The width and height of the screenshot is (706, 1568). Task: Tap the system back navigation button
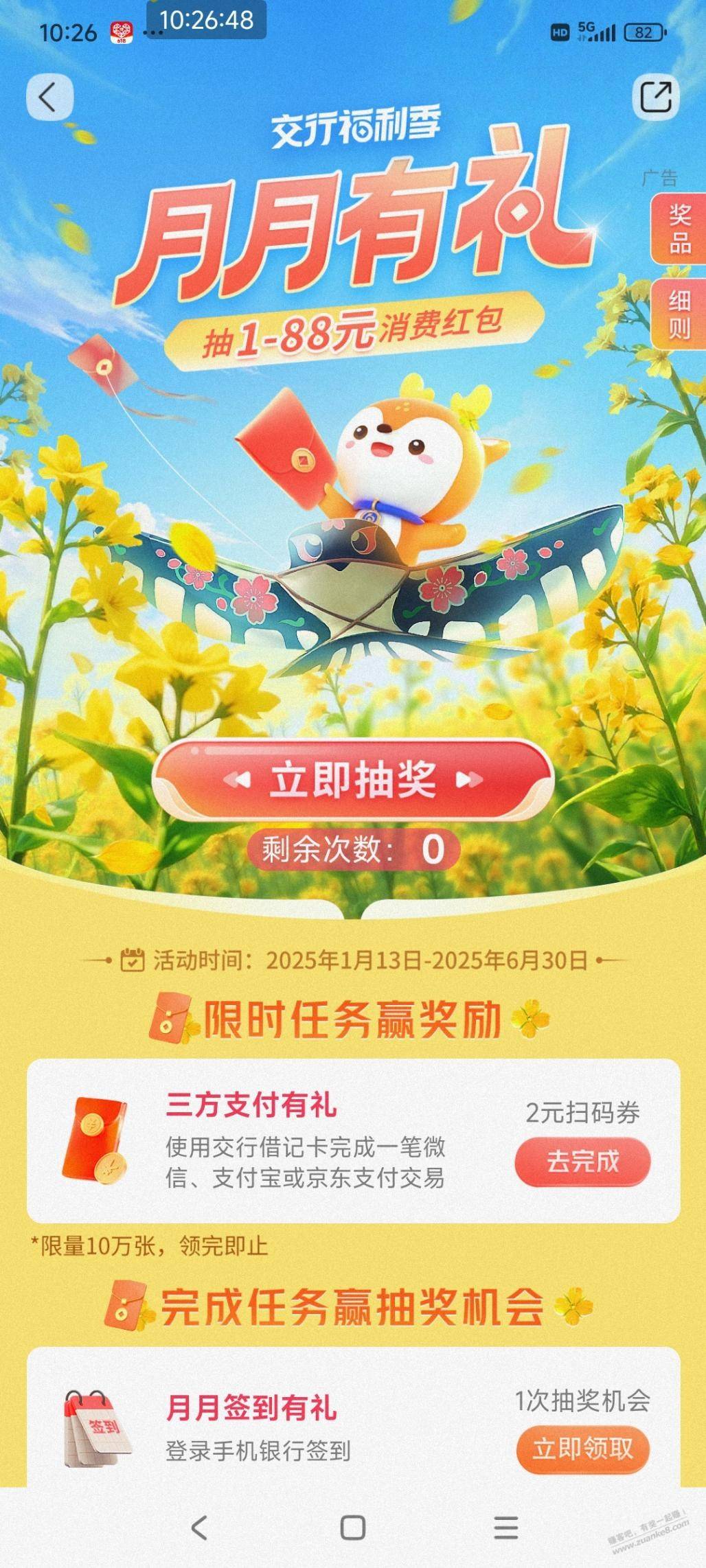[199, 1528]
